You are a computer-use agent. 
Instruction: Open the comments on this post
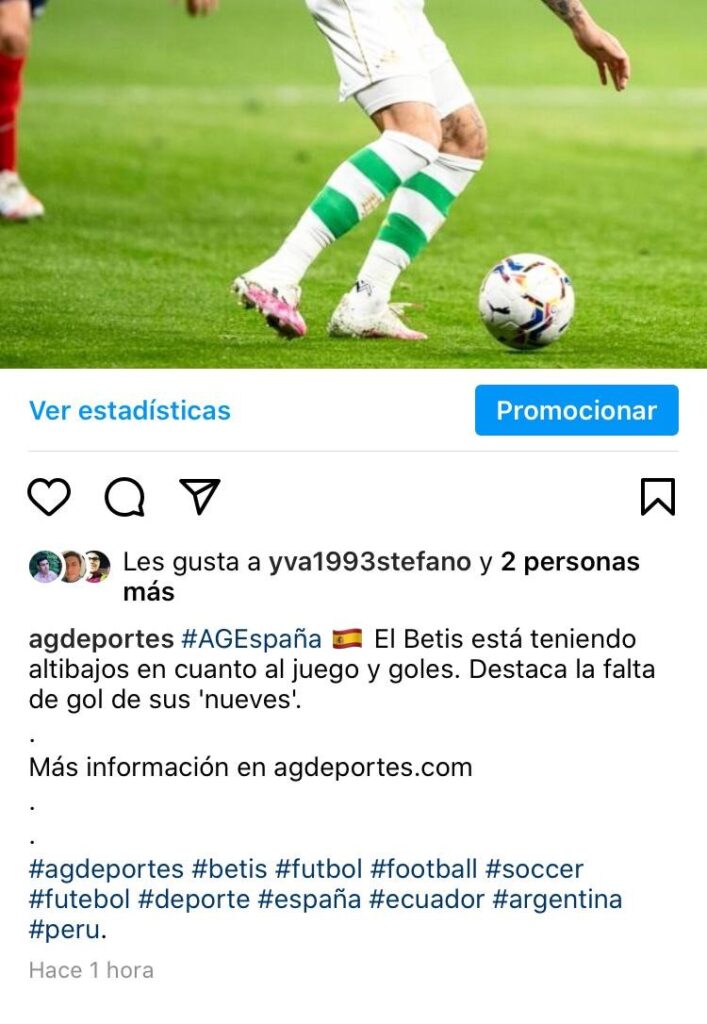click(124, 497)
